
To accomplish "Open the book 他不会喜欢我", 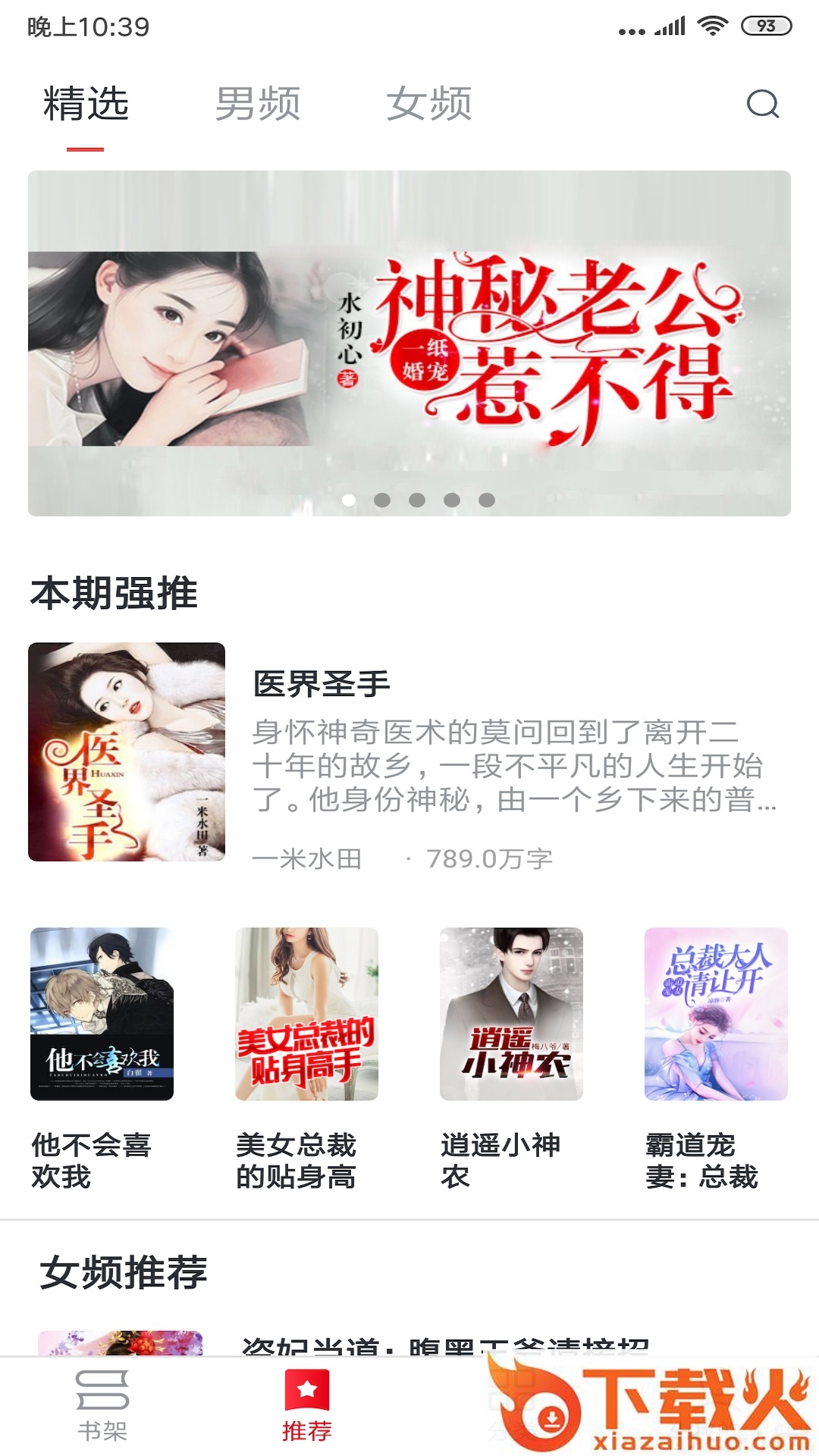I will pos(102,1014).
